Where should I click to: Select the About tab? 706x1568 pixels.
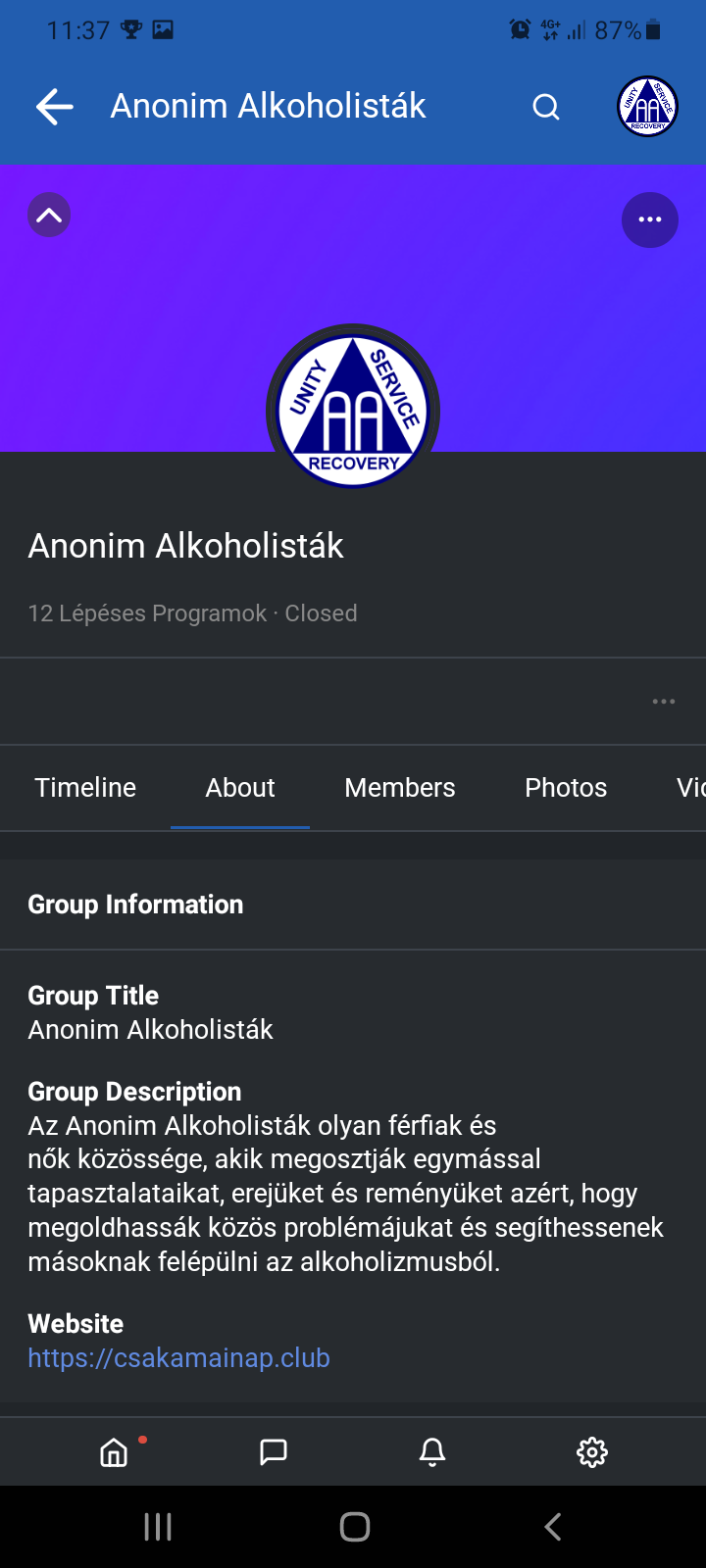240,788
